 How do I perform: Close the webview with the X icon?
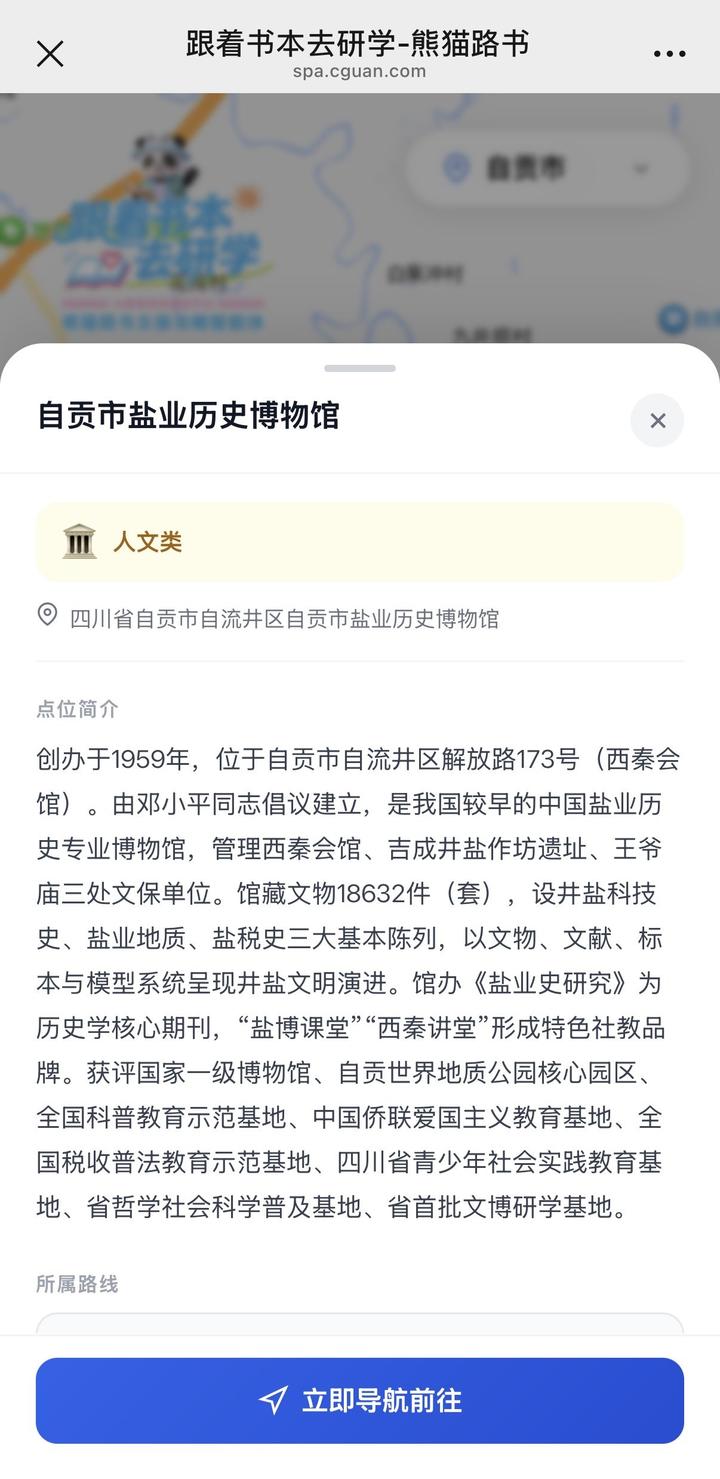[x=50, y=53]
